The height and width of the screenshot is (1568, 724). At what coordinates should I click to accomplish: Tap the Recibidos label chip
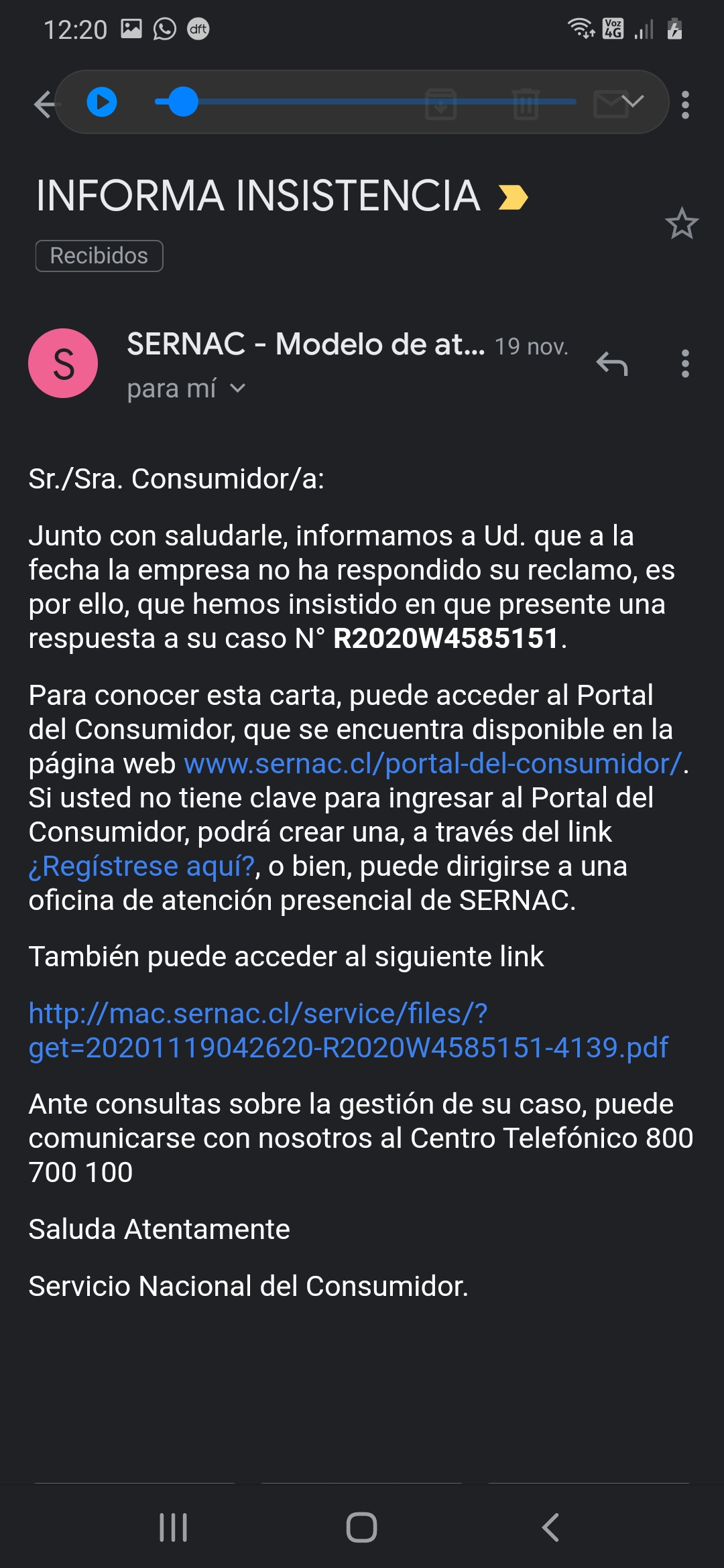point(99,256)
